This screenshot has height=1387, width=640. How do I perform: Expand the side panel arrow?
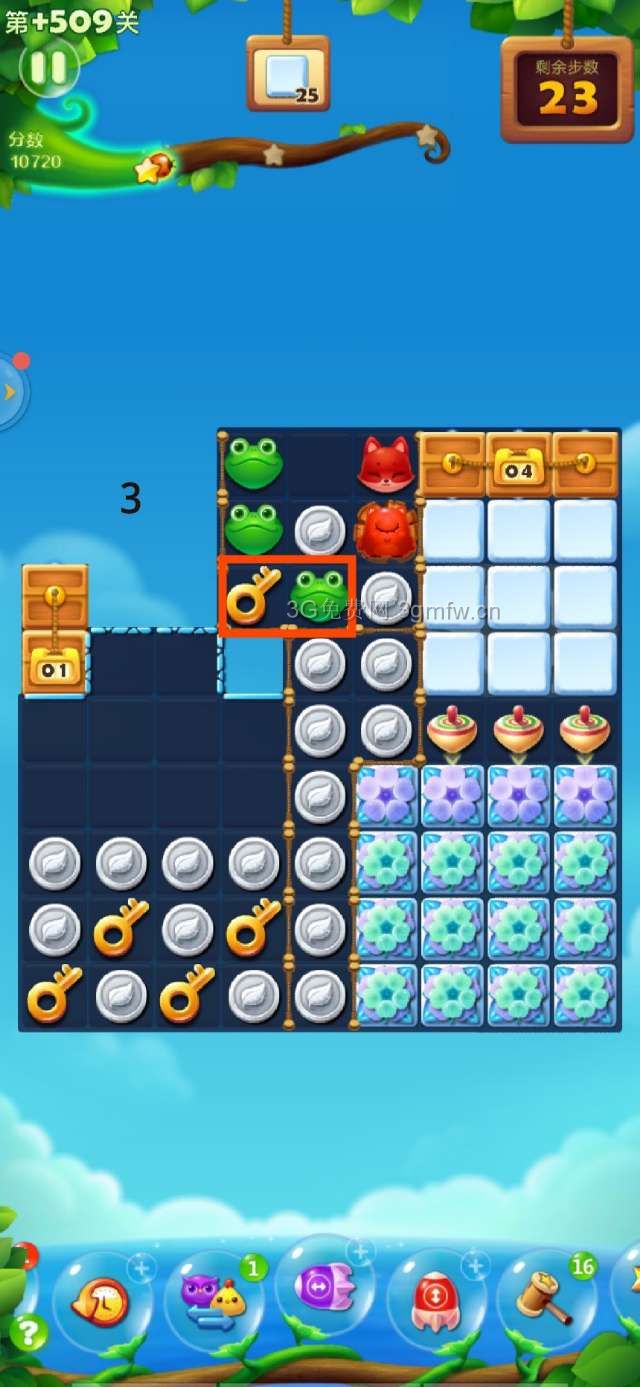tap(10, 392)
